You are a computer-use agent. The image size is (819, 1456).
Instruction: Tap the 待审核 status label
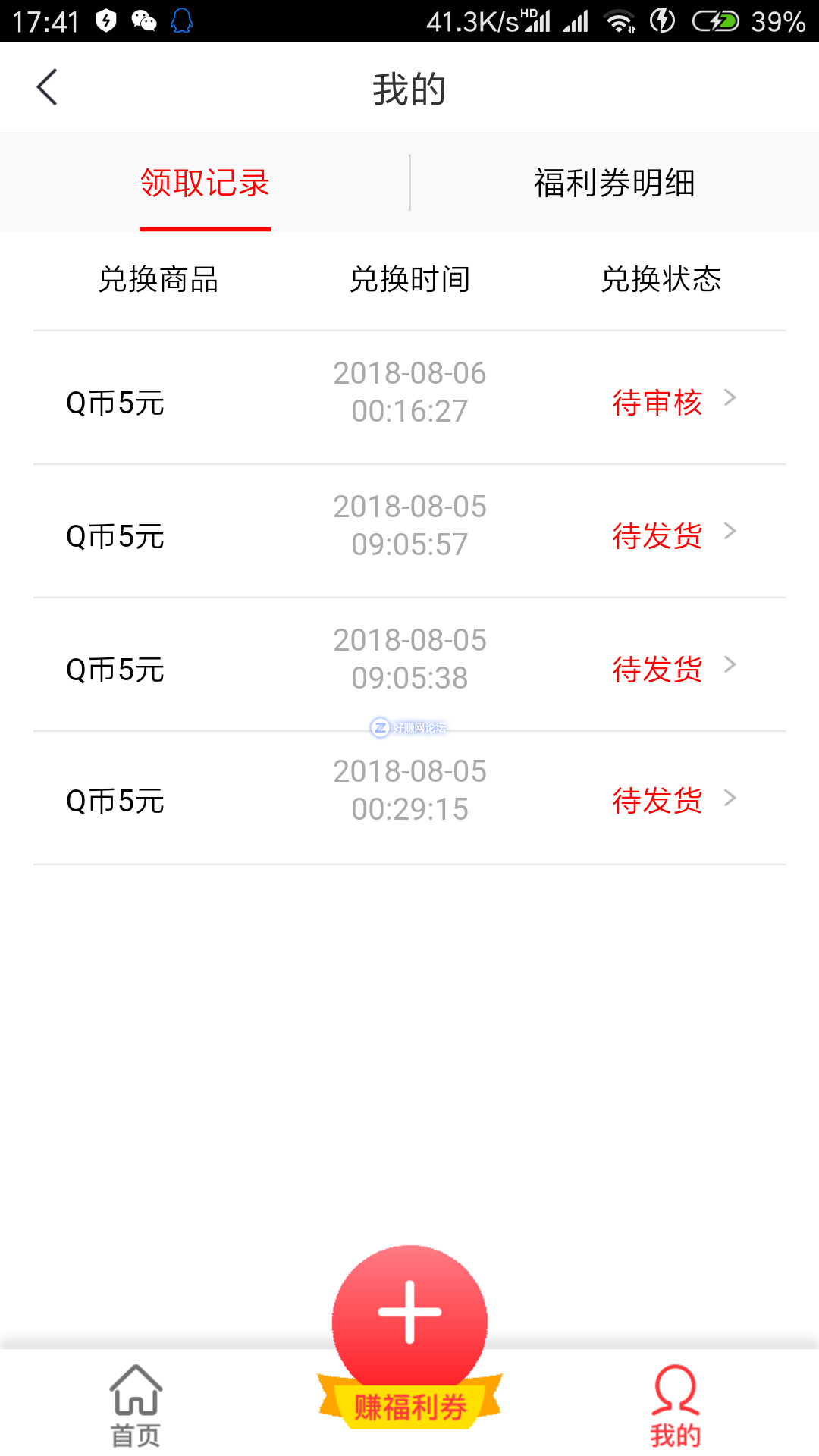(658, 403)
